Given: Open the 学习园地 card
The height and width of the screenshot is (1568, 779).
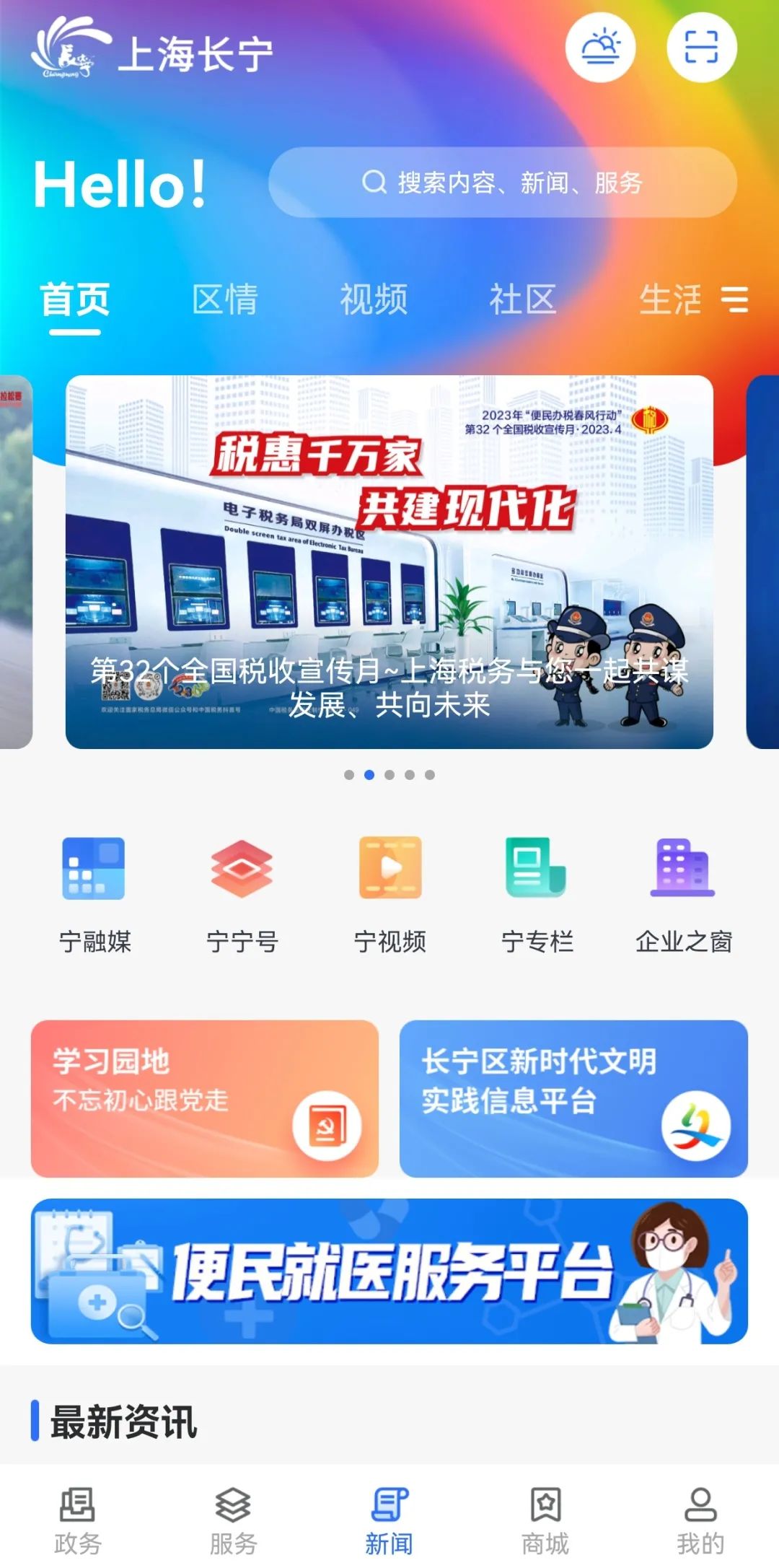Looking at the screenshot, I should (x=205, y=1098).
